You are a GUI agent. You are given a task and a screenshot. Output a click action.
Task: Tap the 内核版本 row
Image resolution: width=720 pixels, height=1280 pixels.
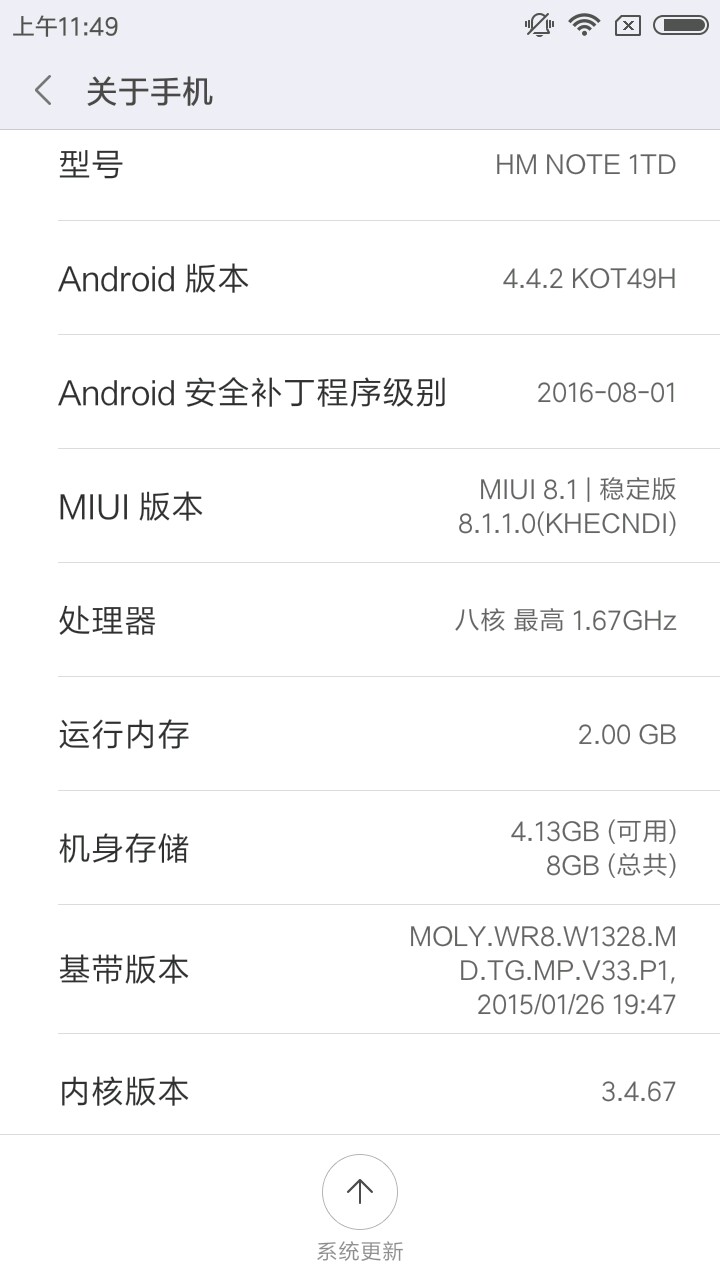coord(360,1090)
